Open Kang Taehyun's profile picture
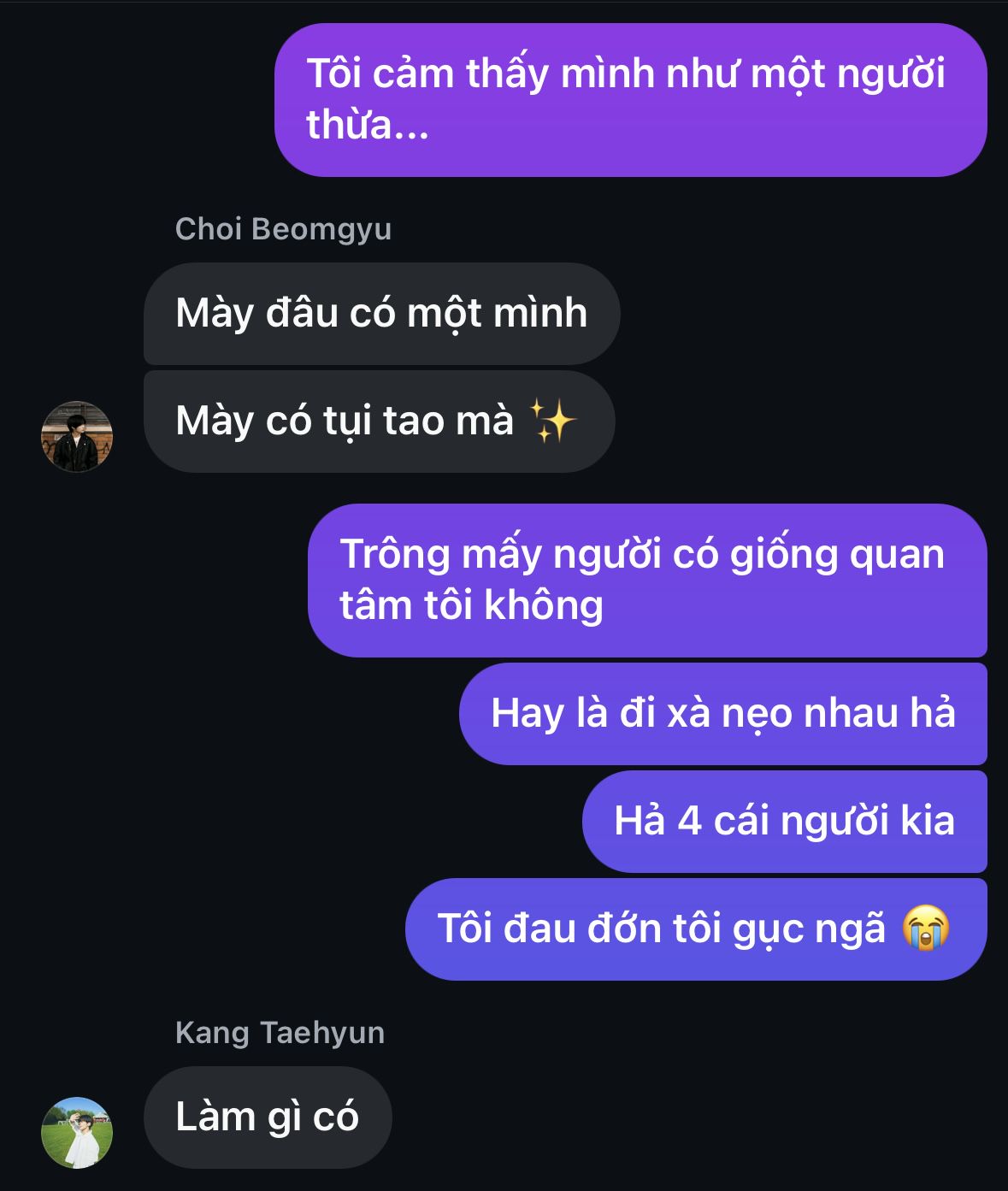Screen dimensions: 1008x1191 [x=77, y=1132]
